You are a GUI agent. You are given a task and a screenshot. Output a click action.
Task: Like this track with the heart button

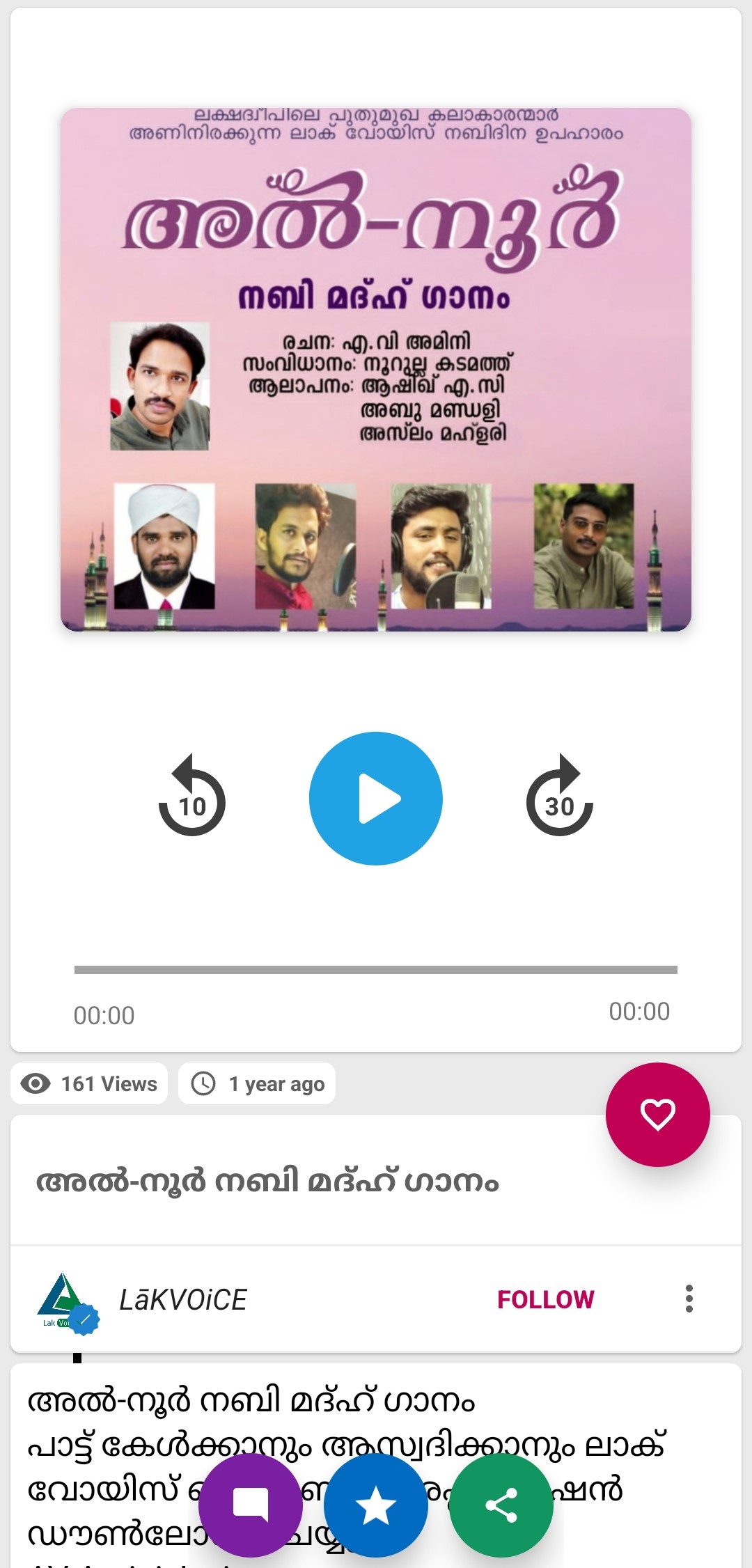tap(657, 1114)
